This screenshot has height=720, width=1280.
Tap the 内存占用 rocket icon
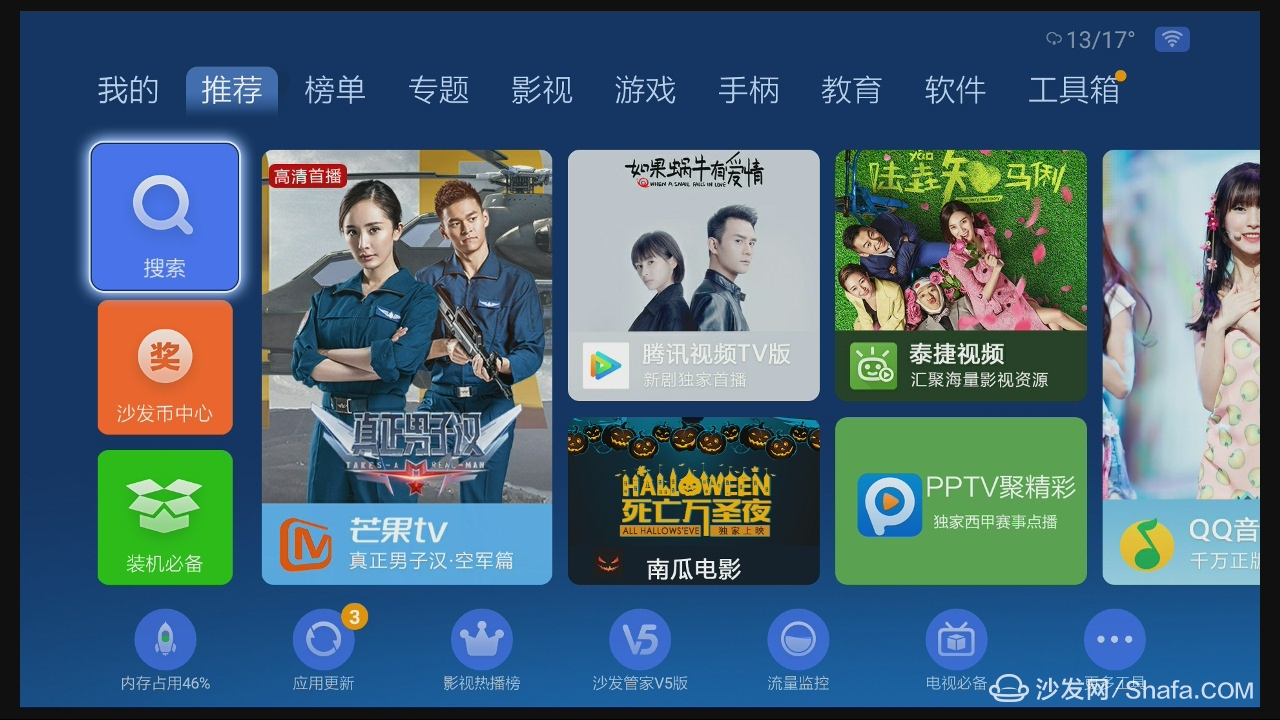tap(165, 640)
